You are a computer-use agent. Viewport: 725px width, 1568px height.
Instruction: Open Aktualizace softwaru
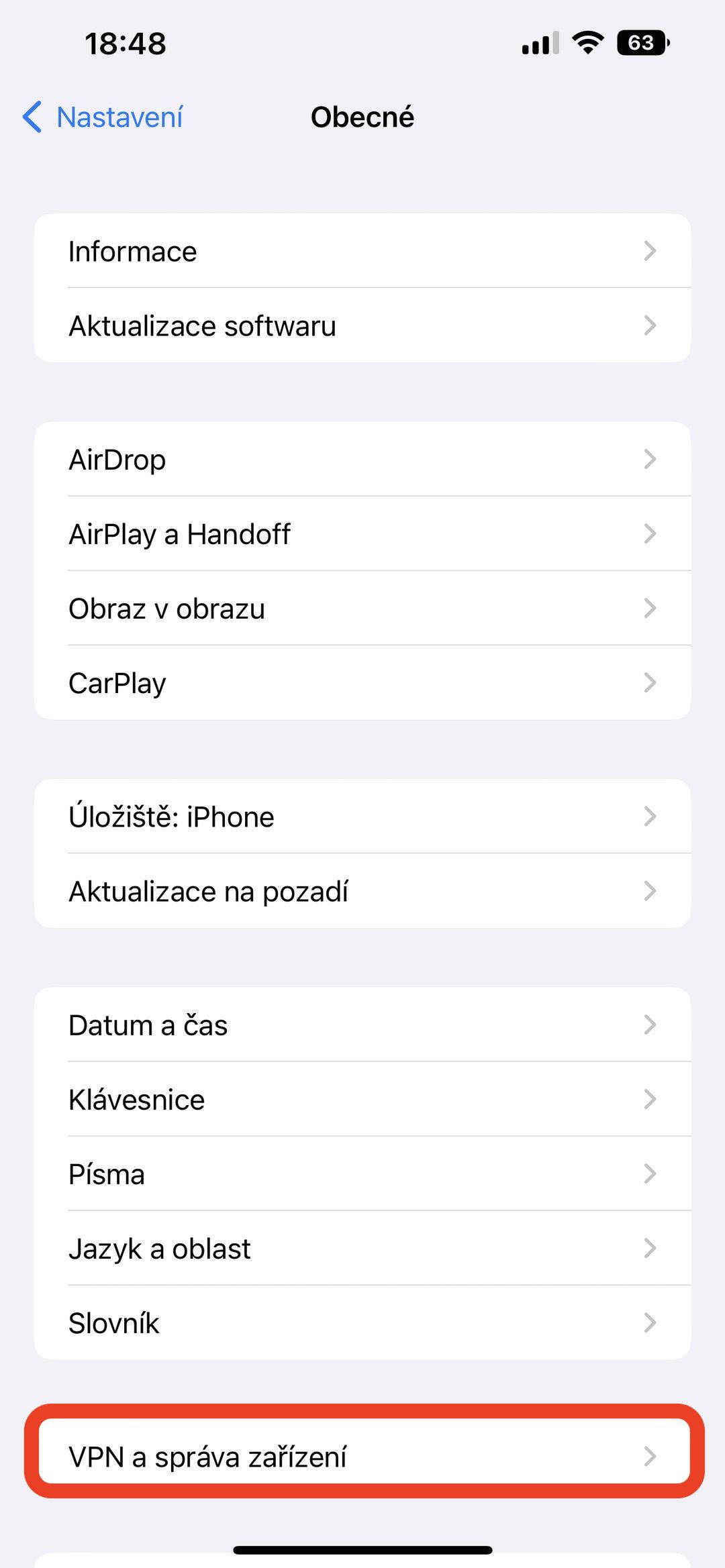pos(362,326)
